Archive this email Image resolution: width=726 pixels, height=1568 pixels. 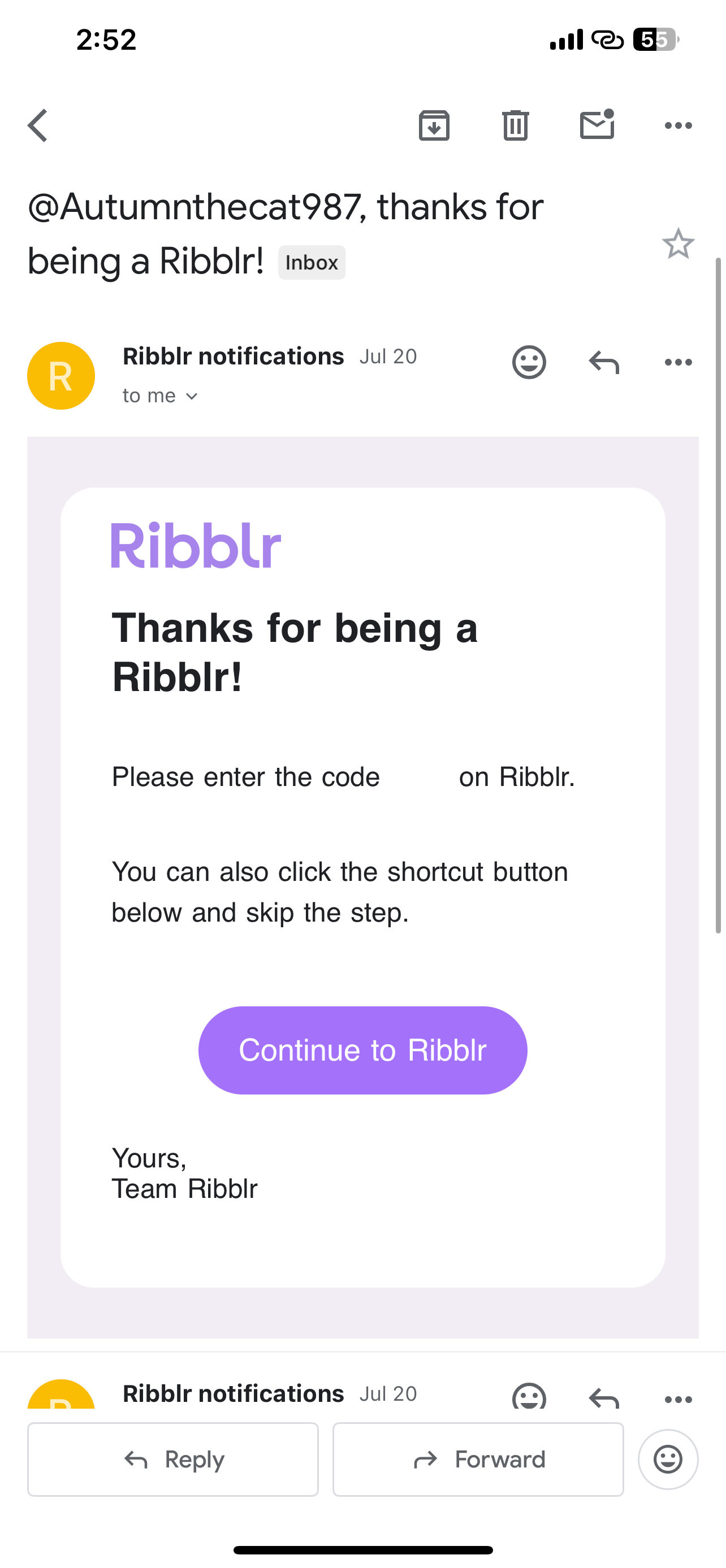click(434, 125)
